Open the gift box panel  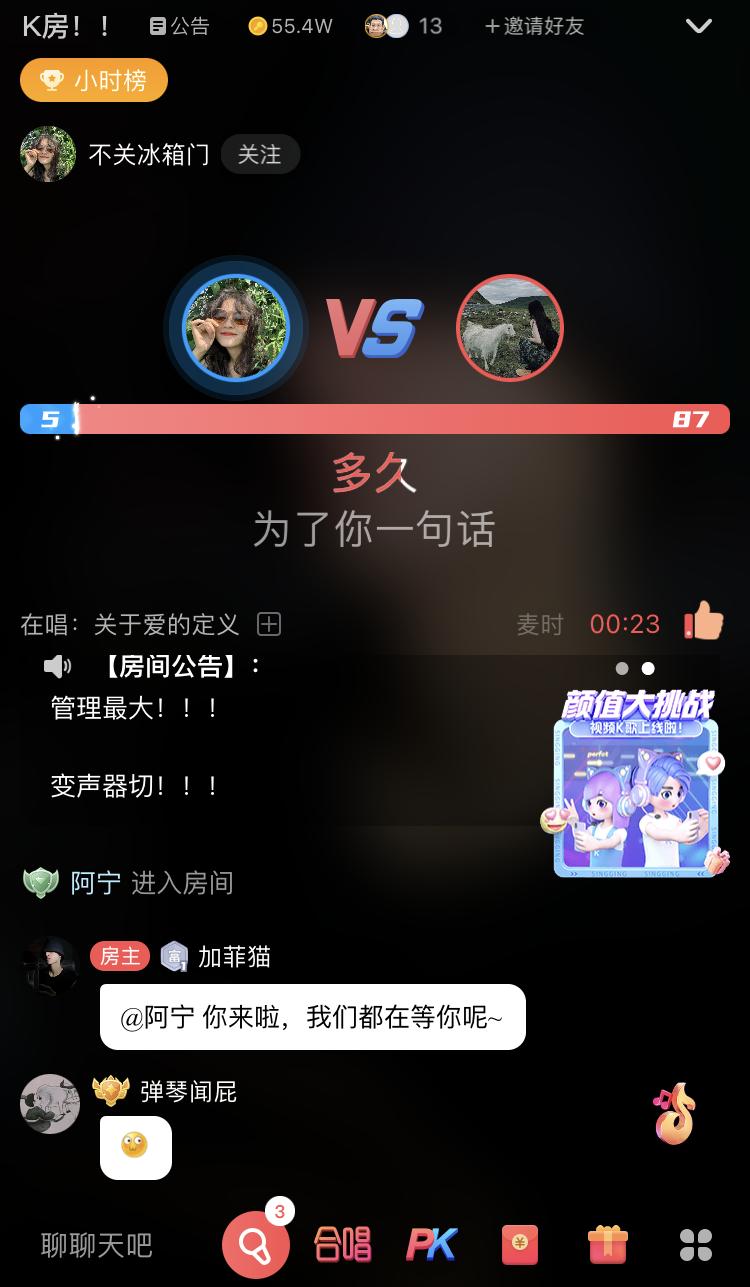tap(607, 1245)
